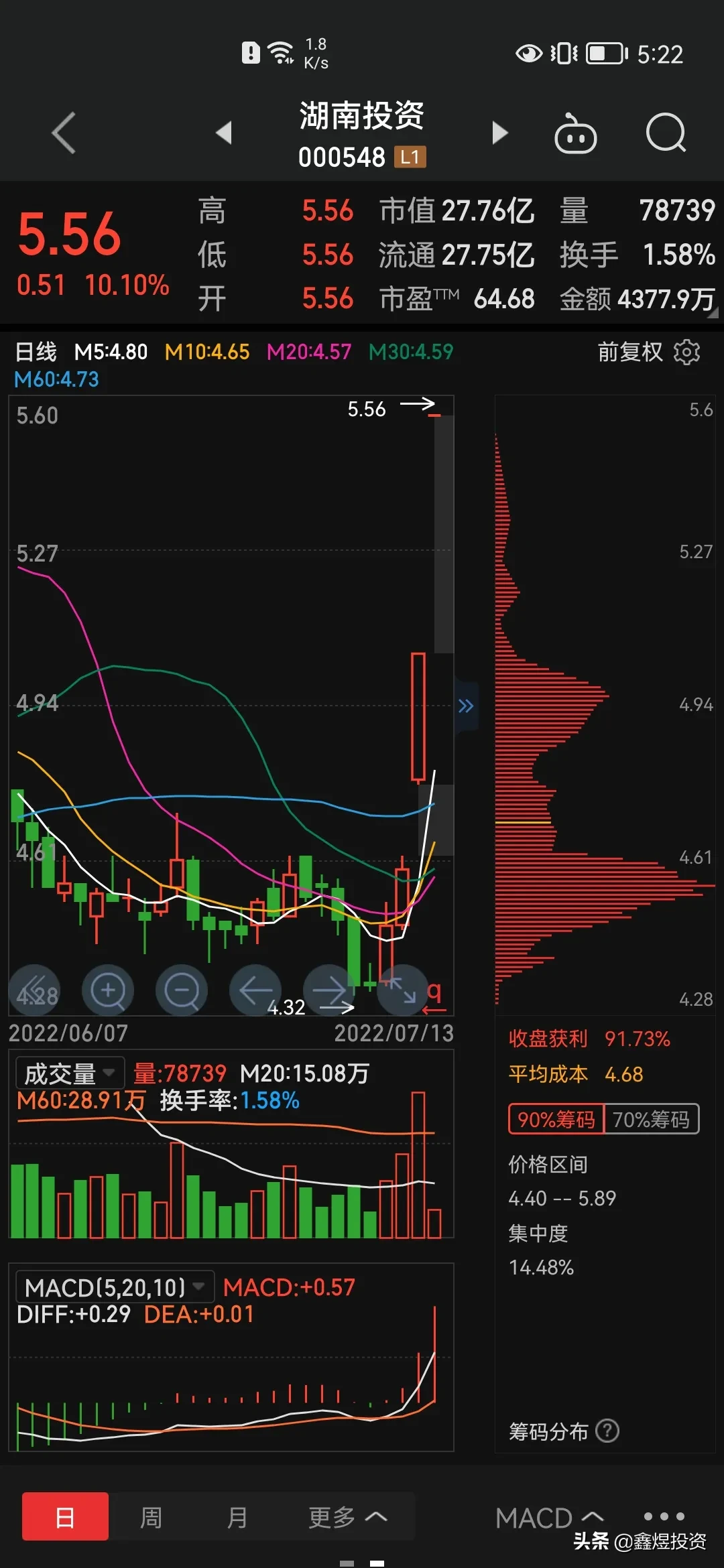Move chart cursor left
Screen dimensions: 724x1568
point(255,990)
